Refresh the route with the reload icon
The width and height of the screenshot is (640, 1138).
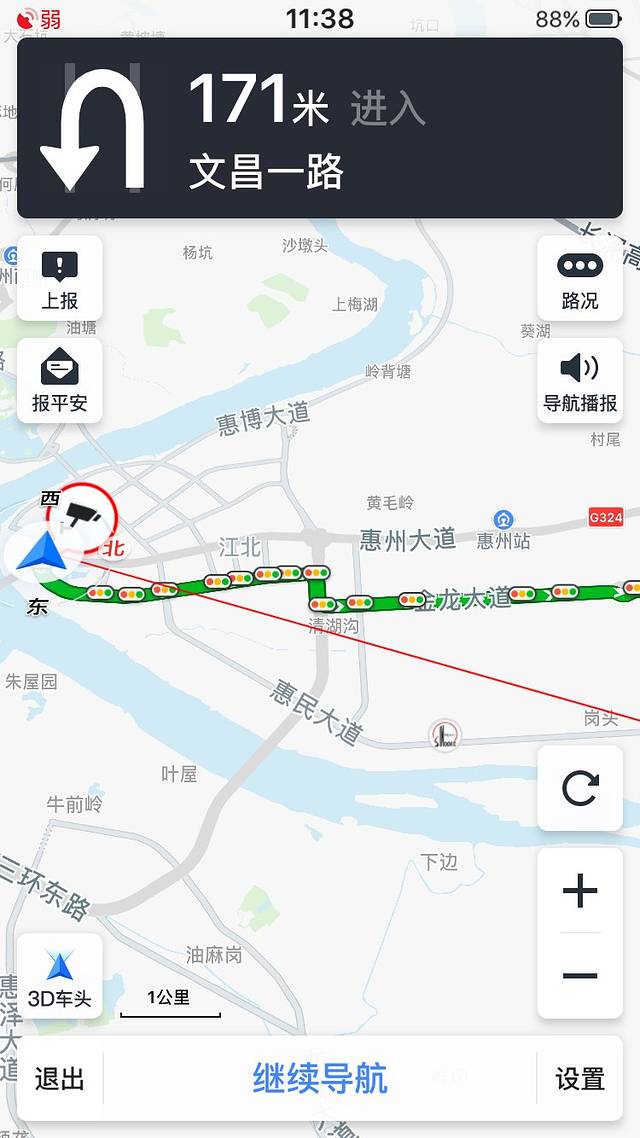pyautogui.click(x=580, y=788)
